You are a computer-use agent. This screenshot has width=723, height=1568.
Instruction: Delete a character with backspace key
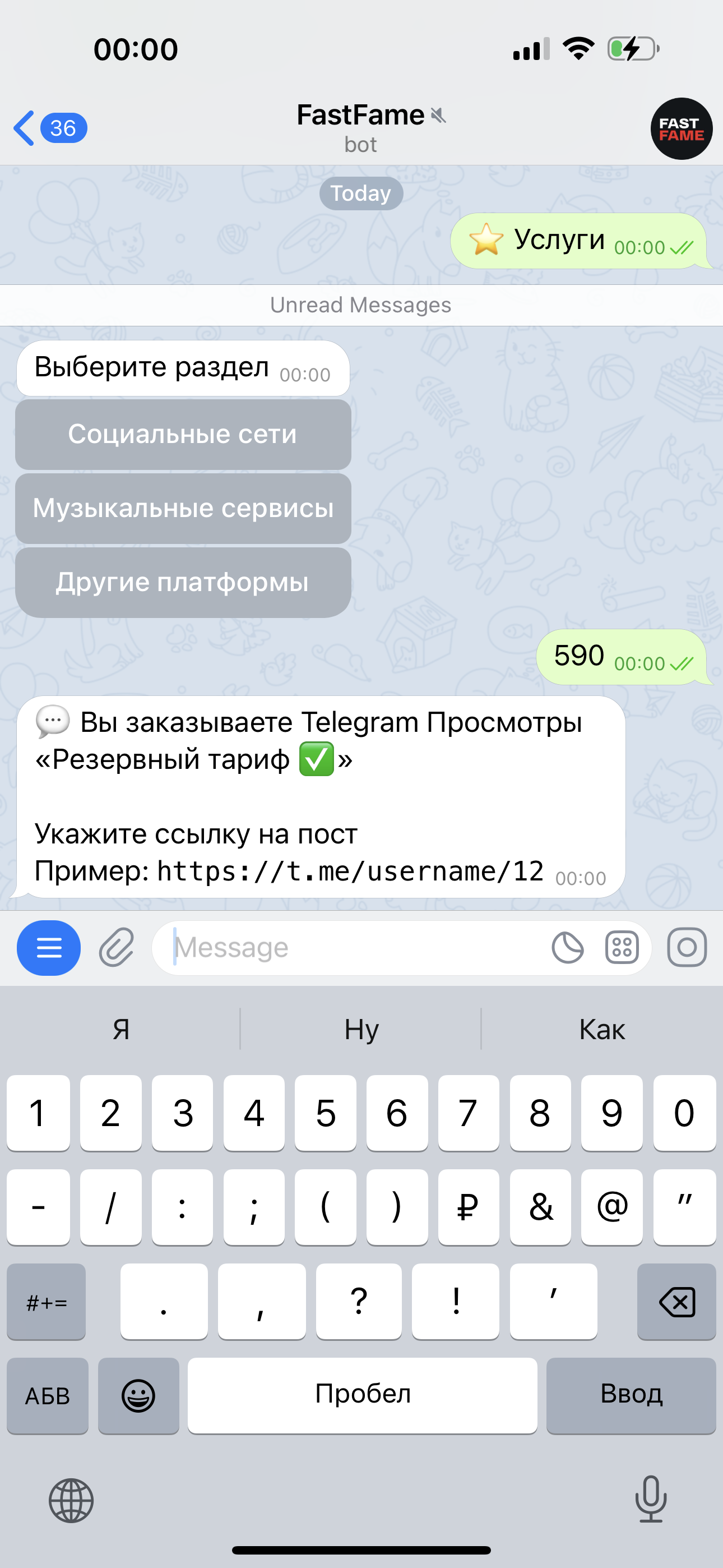coord(676,1302)
